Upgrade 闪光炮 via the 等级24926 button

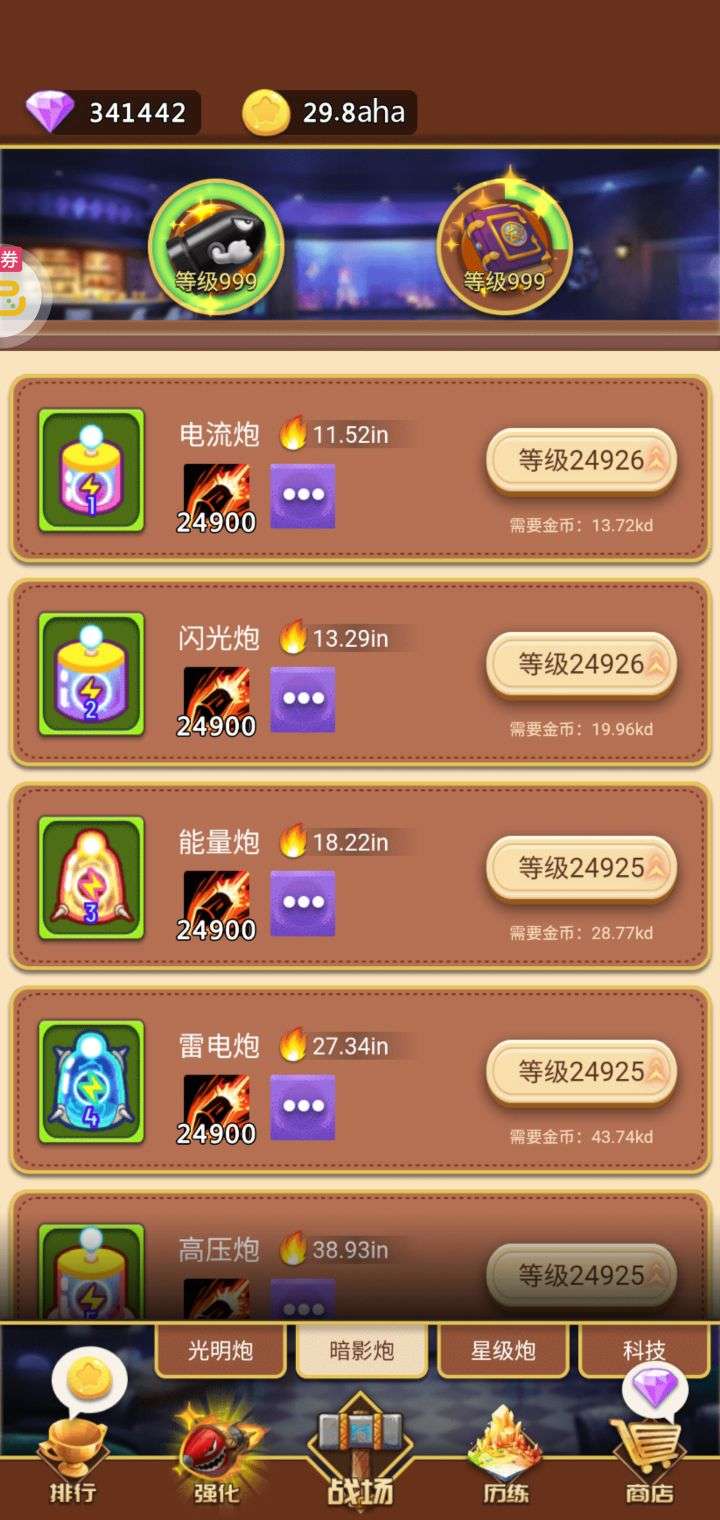tap(581, 665)
